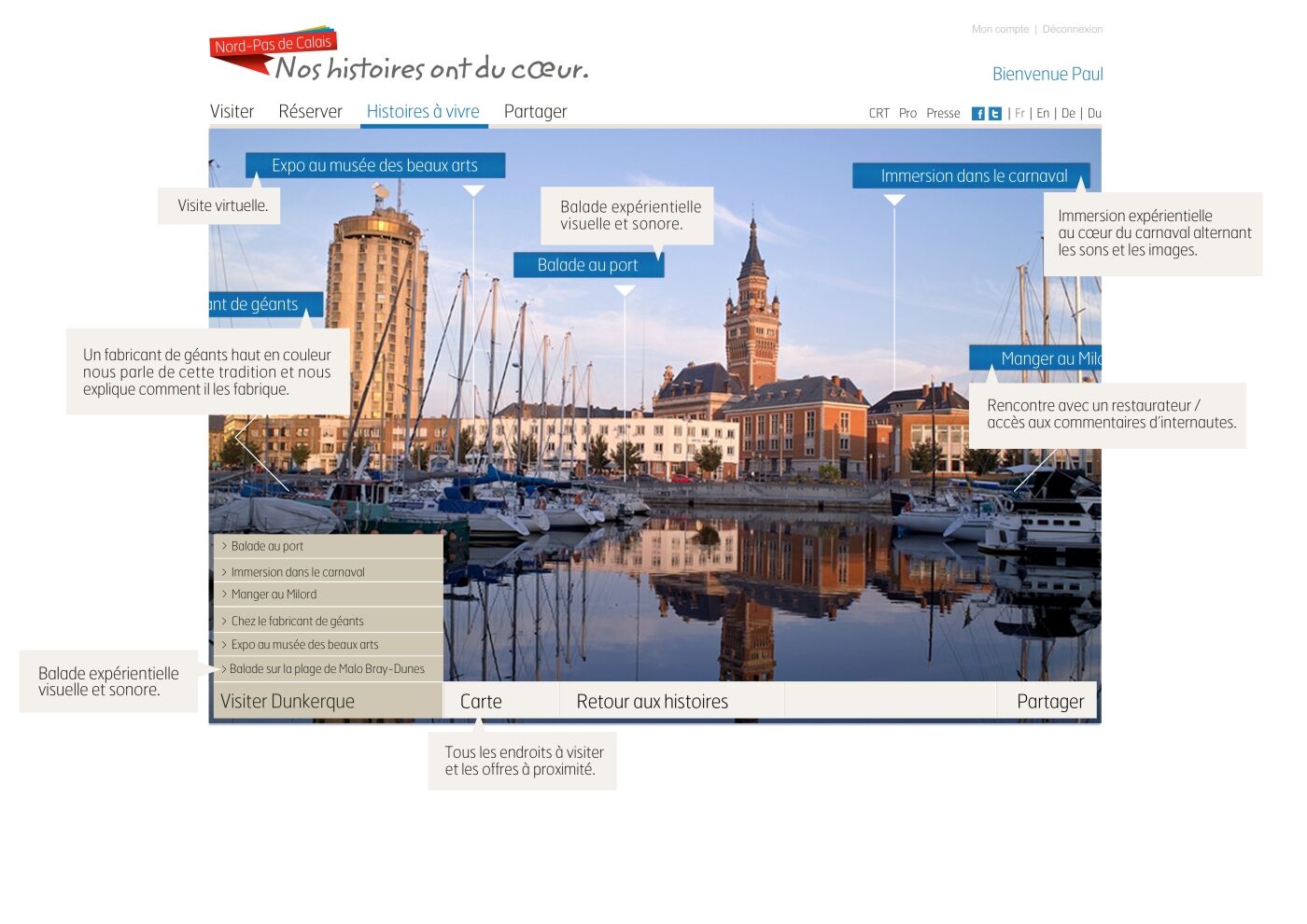This screenshot has height=924, width=1307.
Task: Open the Facebook icon
Action: (978, 114)
